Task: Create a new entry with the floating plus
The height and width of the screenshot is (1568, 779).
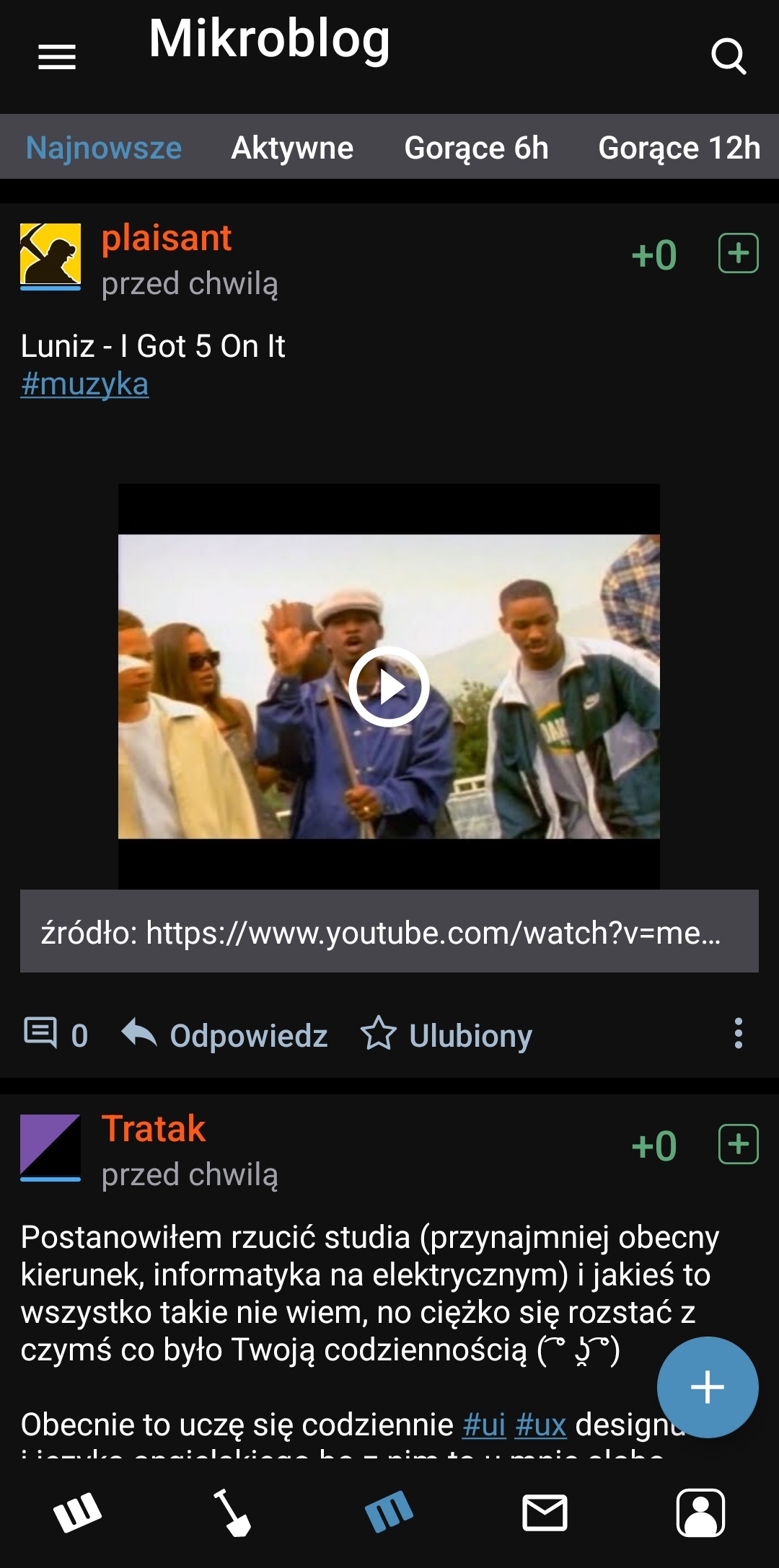Action: click(707, 1387)
